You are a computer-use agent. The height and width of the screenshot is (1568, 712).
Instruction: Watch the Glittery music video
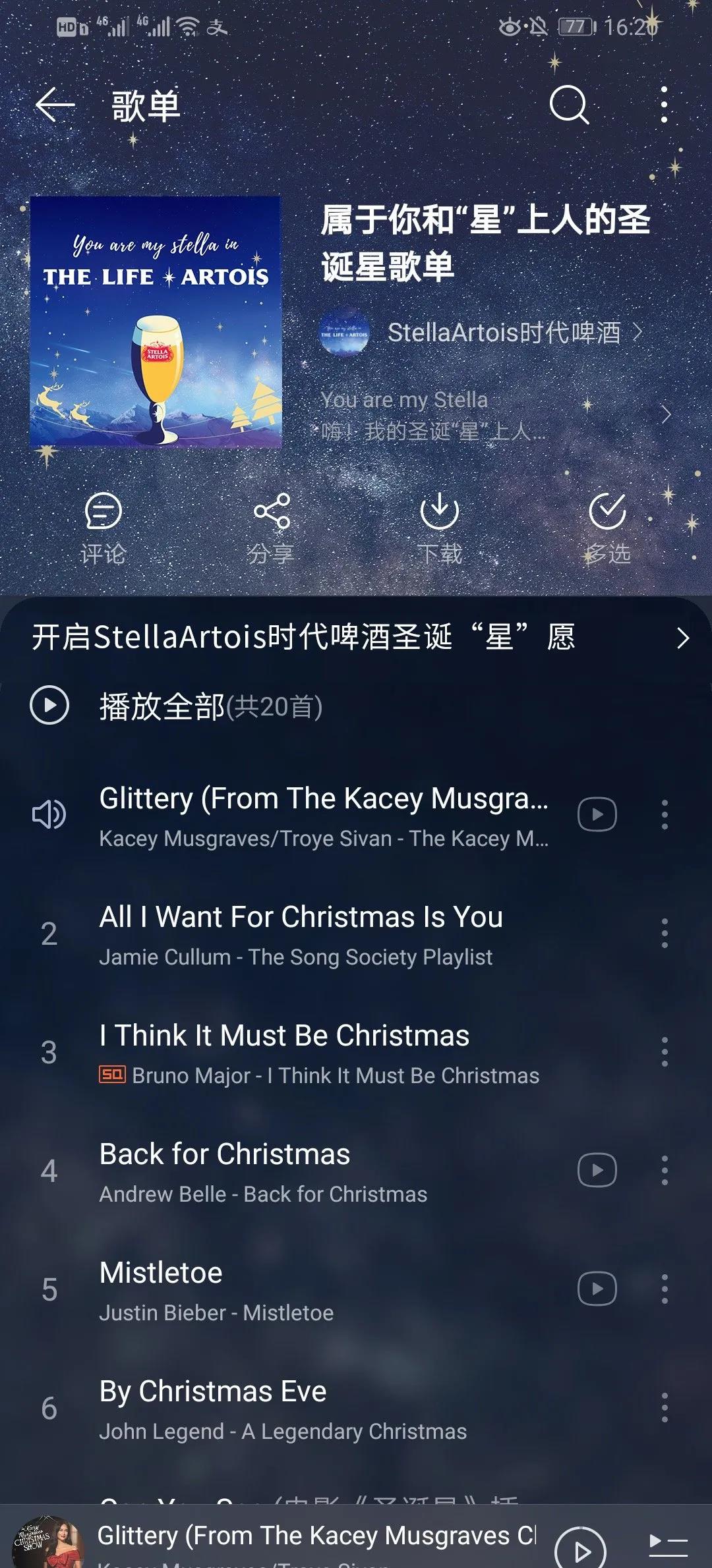pyautogui.click(x=597, y=814)
